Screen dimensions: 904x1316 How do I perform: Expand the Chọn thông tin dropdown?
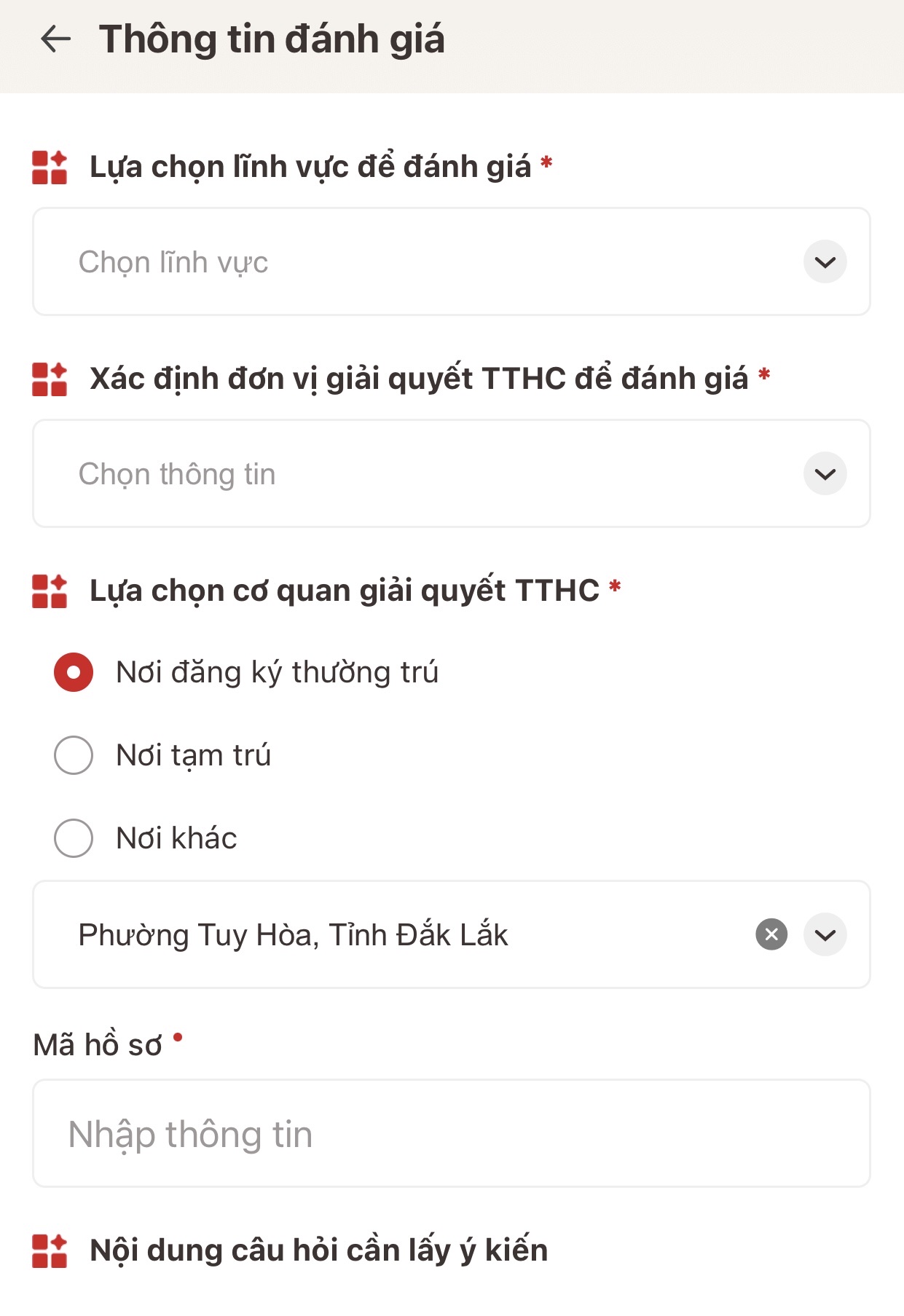click(x=824, y=474)
